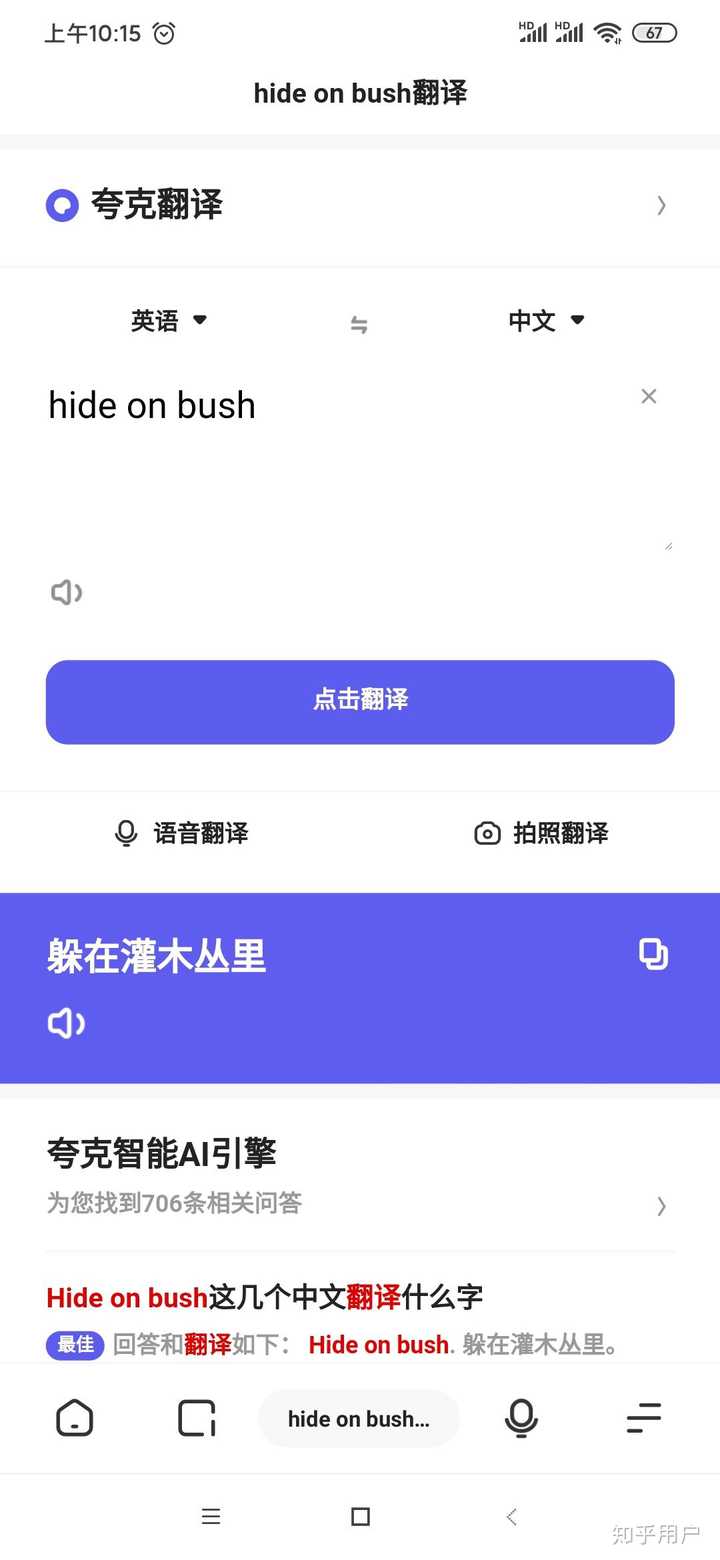Expand the 夸克智能AI引擎 related answers
The width and height of the screenshot is (720, 1560).
click(661, 1207)
